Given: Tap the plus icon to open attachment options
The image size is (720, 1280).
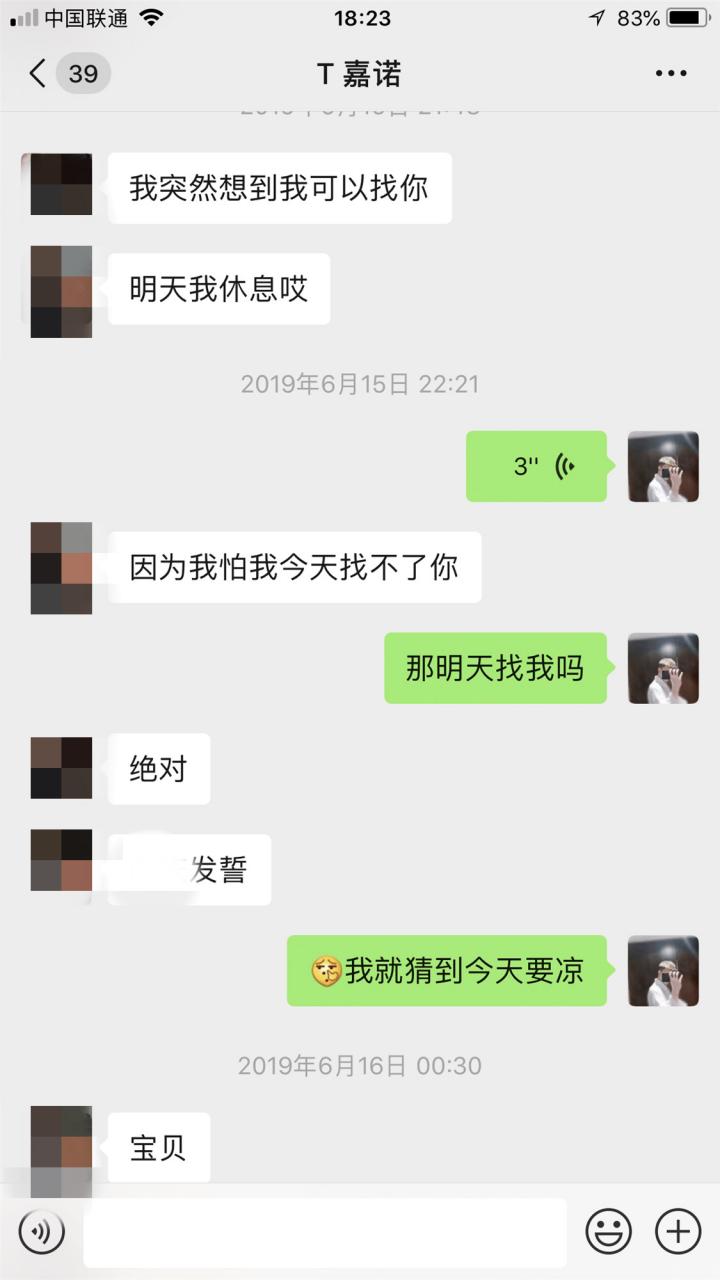Looking at the screenshot, I should pyautogui.click(x=678, y=1232).
